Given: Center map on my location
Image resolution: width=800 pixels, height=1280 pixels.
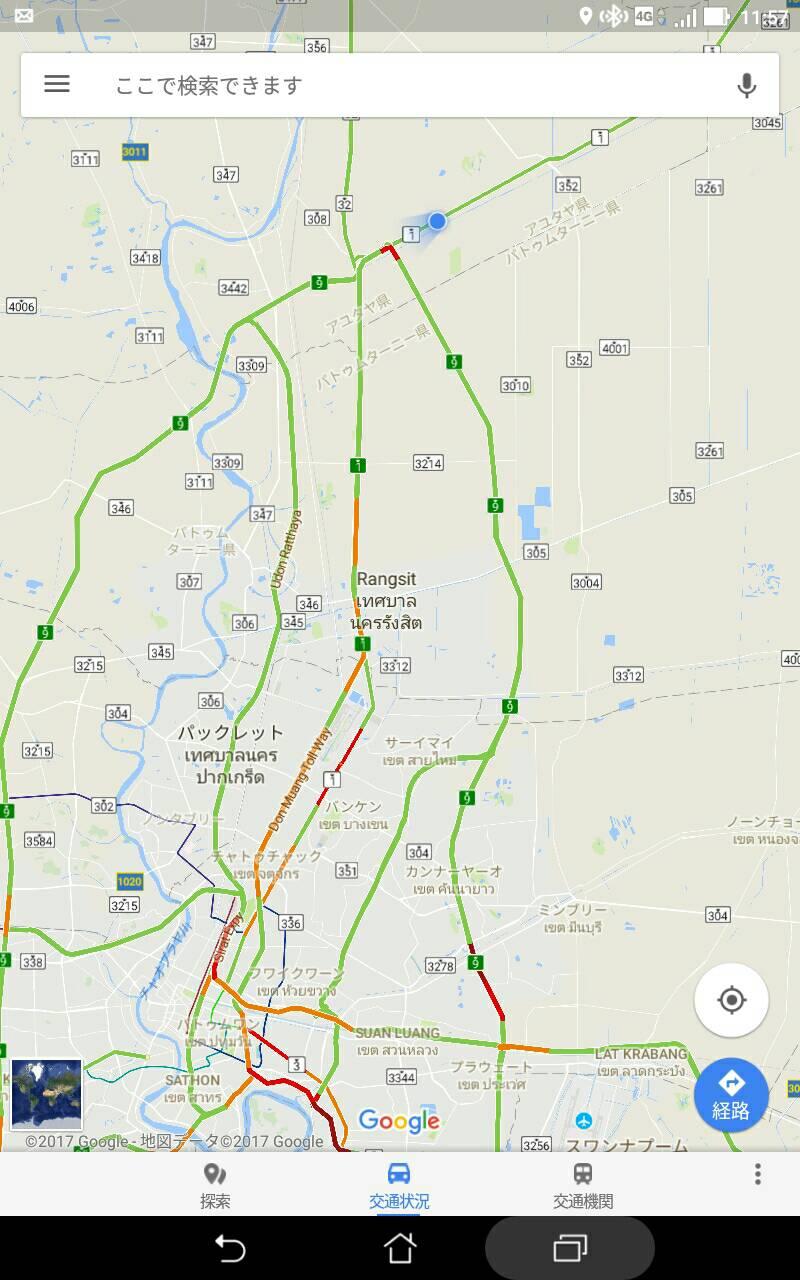Looking at the screenshot, I should (731, 1000).
